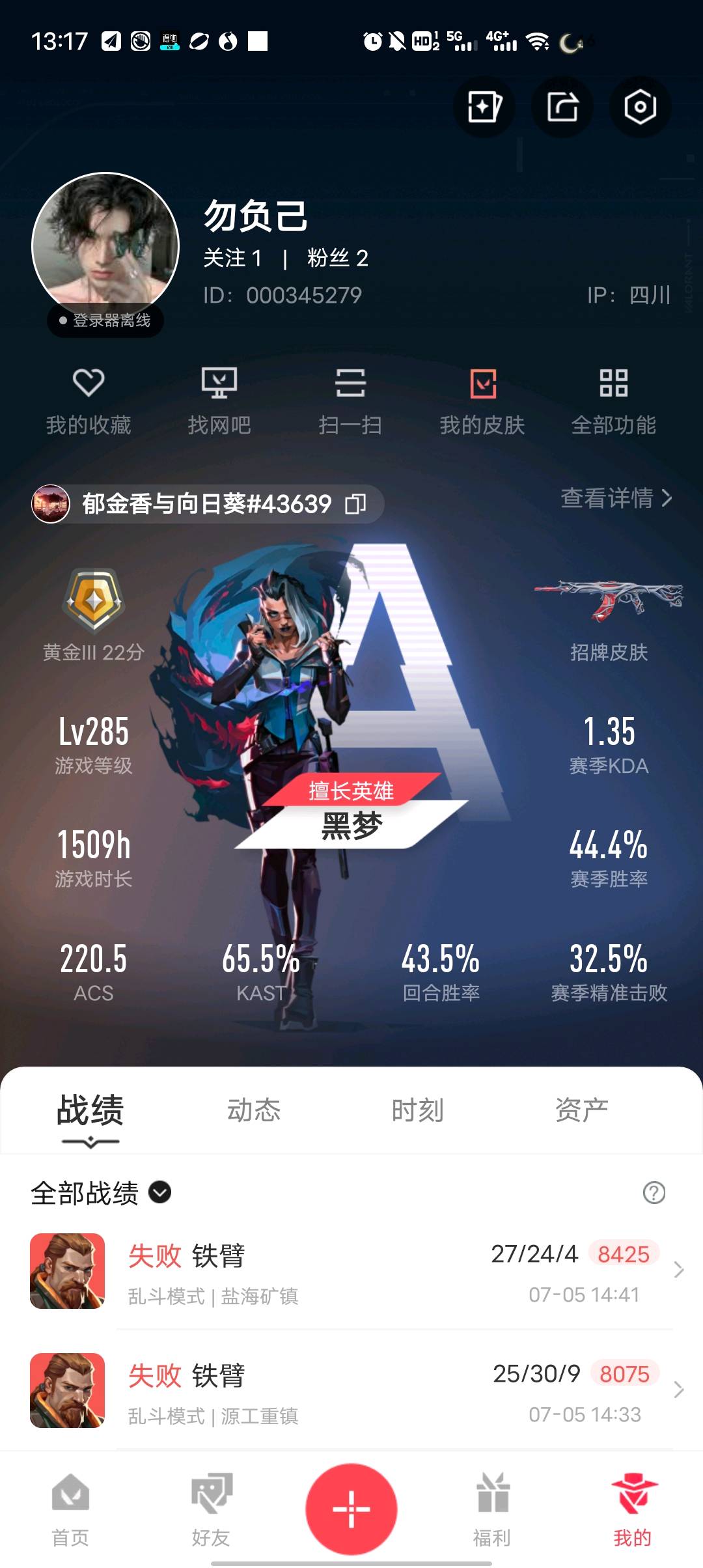Open the 盐海矿镇 match from 14:41
Image resolution: width=703 pixels, height=1568 pixels.
point(351,1271)
